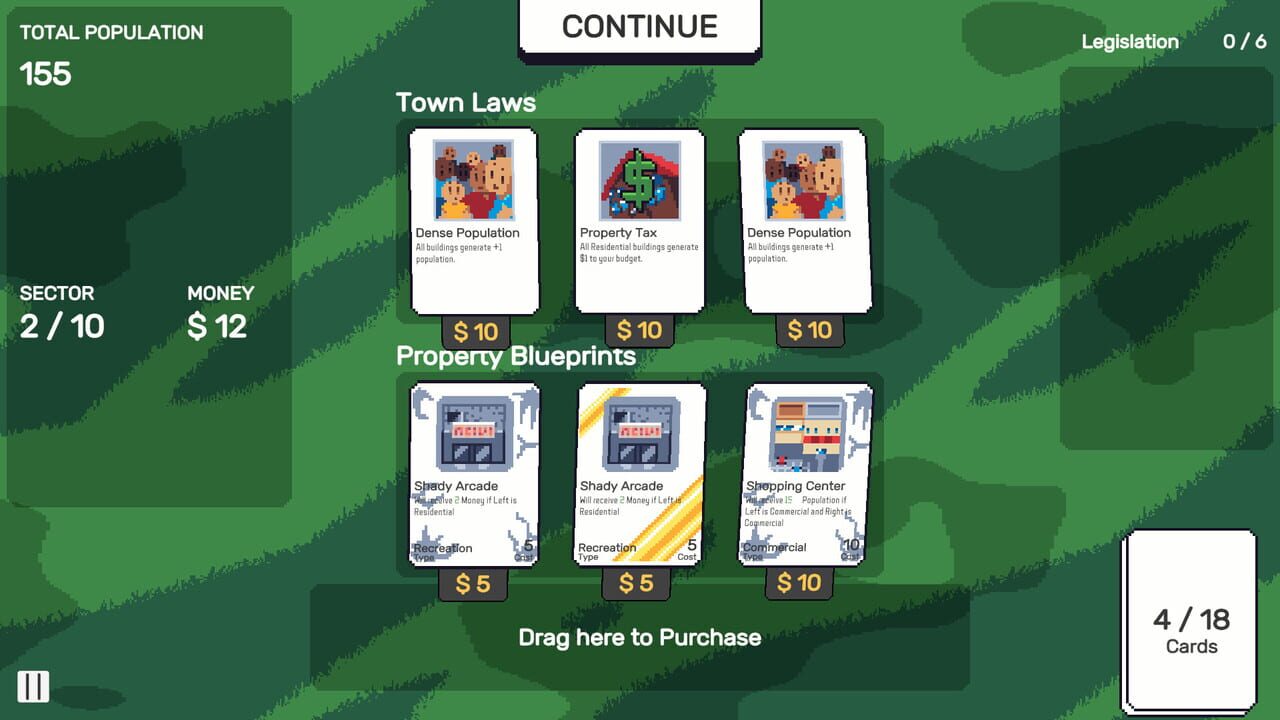The image size is (1280, 720).
Task: Tap the CONTINUE button
Action: click(x=640, y=27)
